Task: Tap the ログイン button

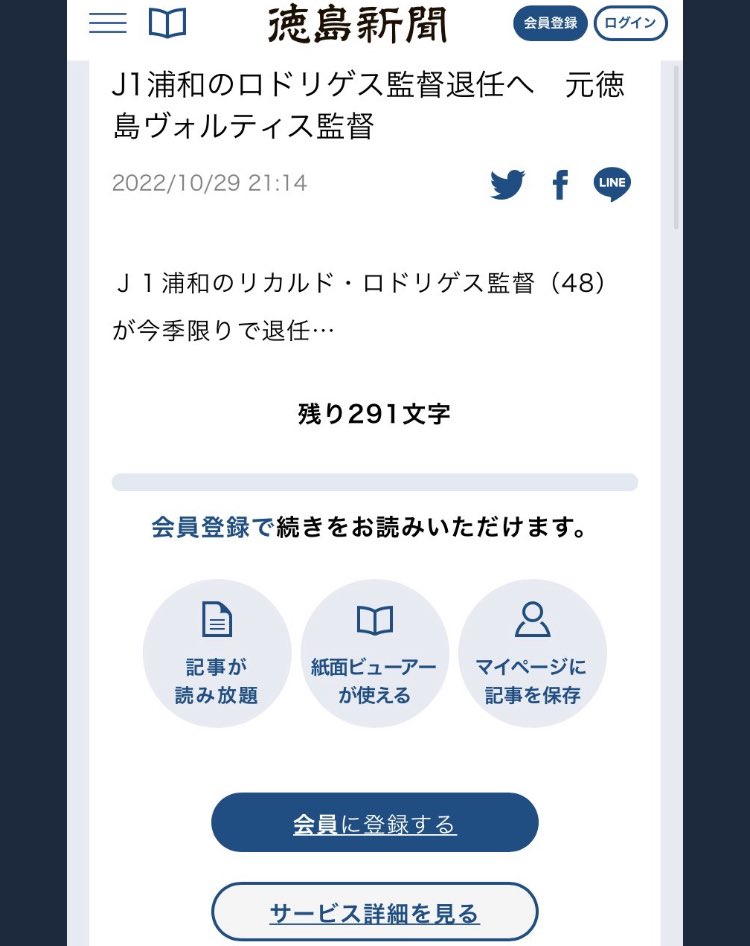Action: pos(630,23)
